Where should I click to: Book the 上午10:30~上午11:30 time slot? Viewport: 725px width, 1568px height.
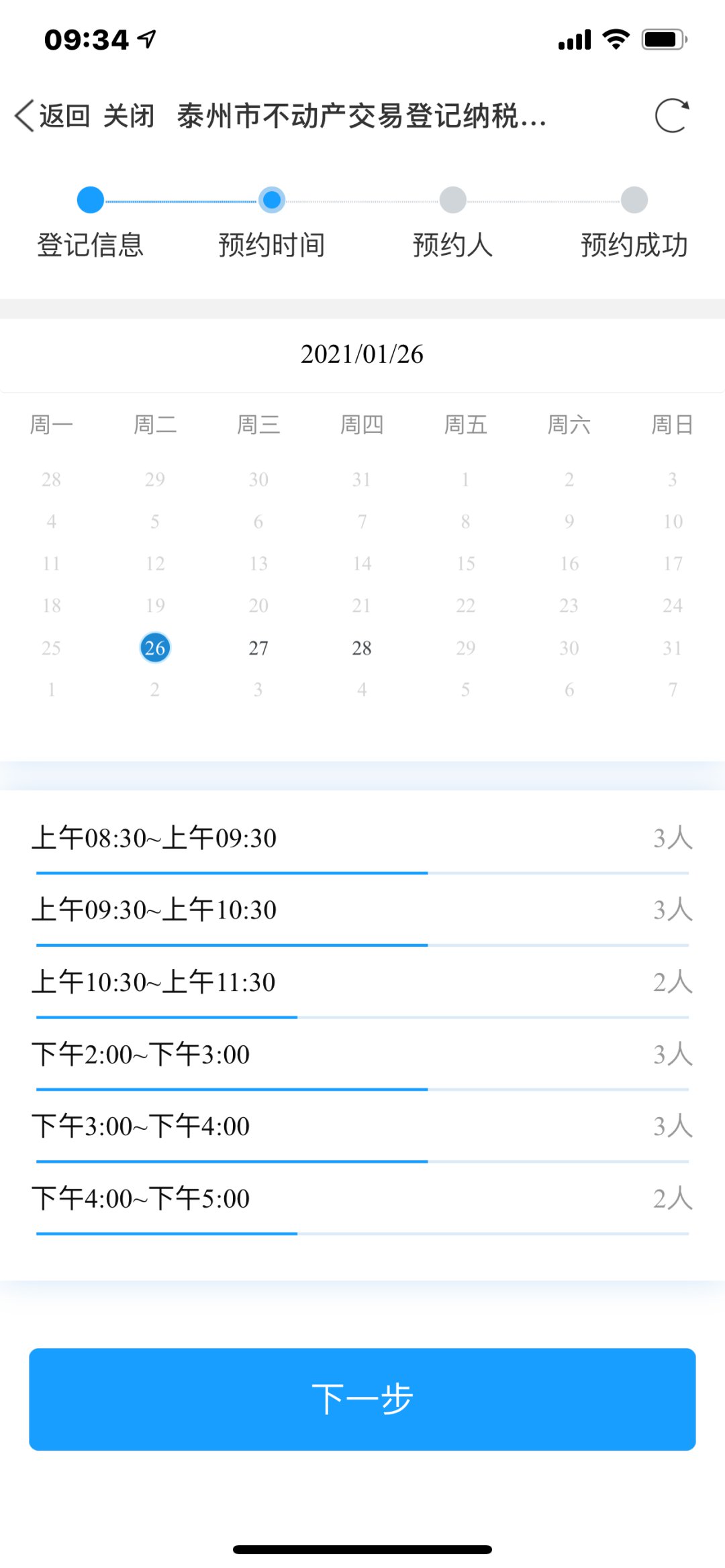(362, 983)
